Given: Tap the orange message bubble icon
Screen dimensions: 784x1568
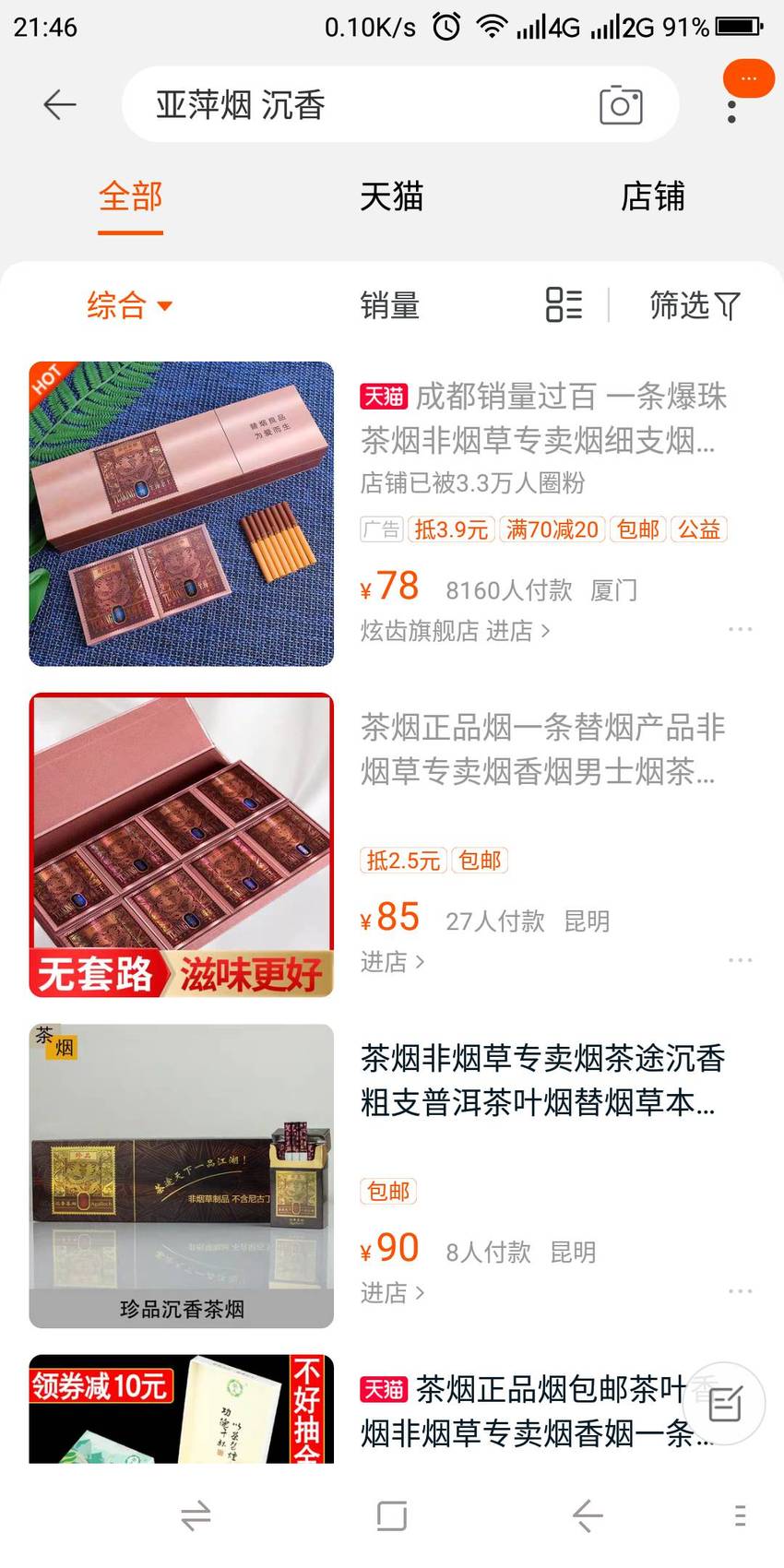Looking at the screenshot, I should 748,79.
